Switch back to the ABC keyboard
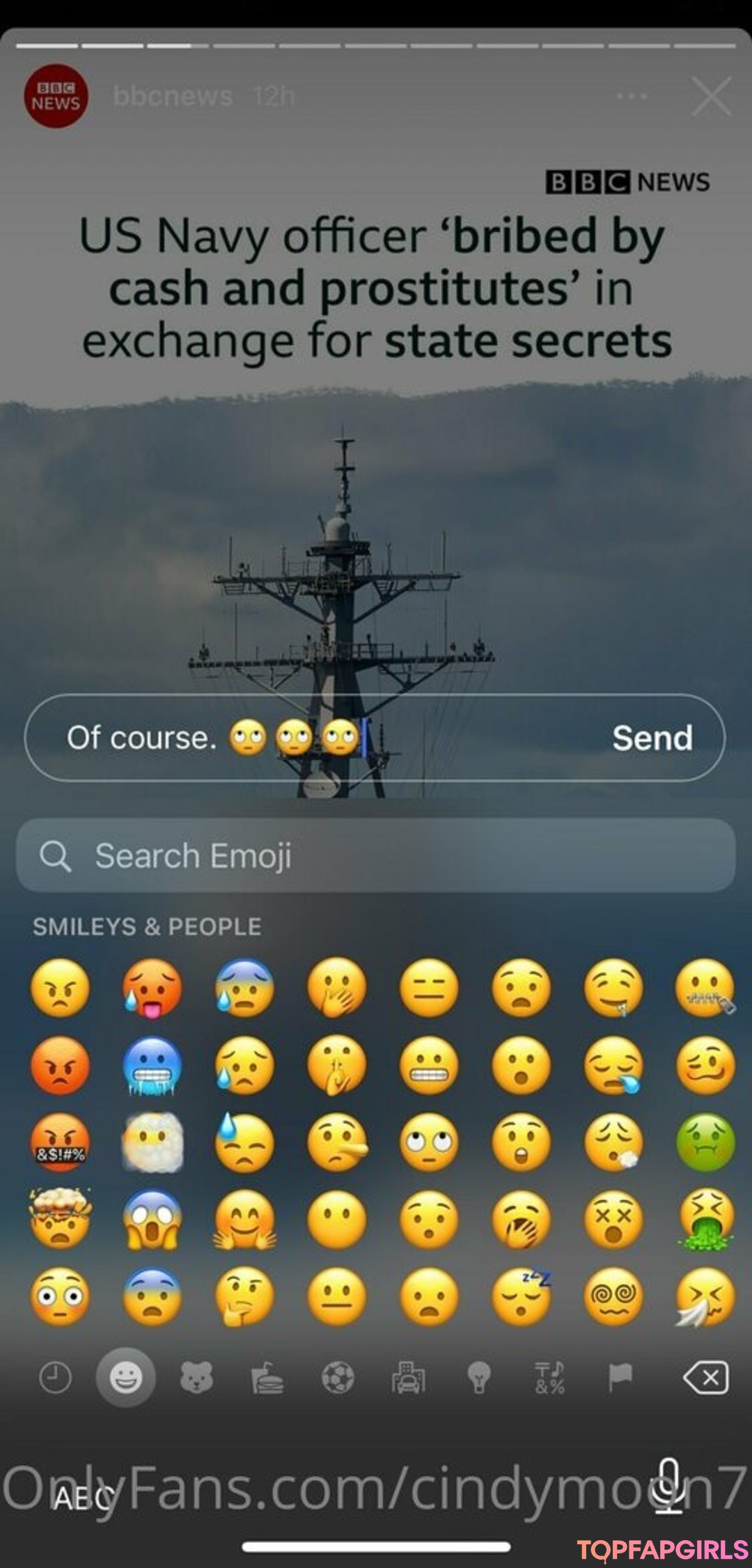The height and width of the screenshot is (1568, 752). click(x=82, y=1498)
